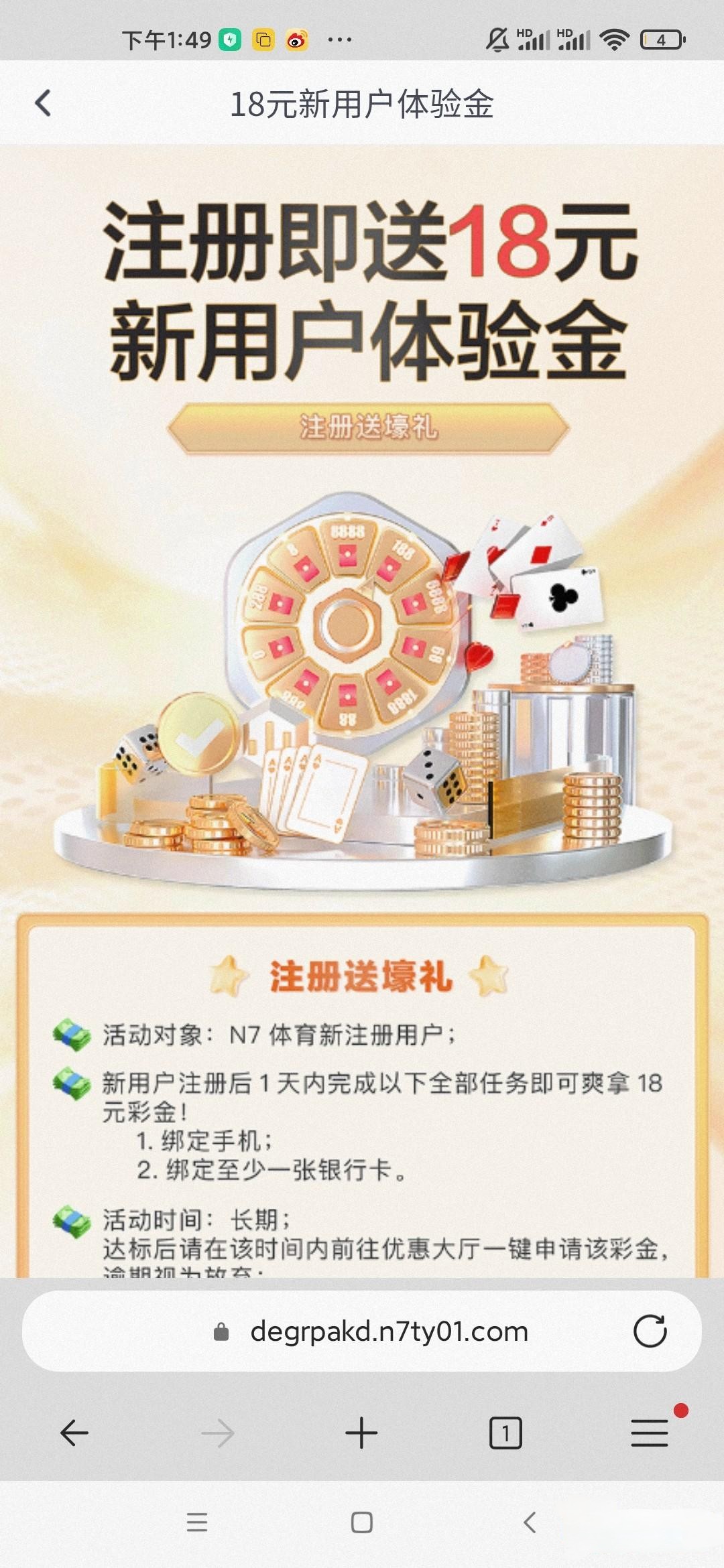Go back from the 18元新用户体验金 page

pyautogui.click(x=44, y=104)
